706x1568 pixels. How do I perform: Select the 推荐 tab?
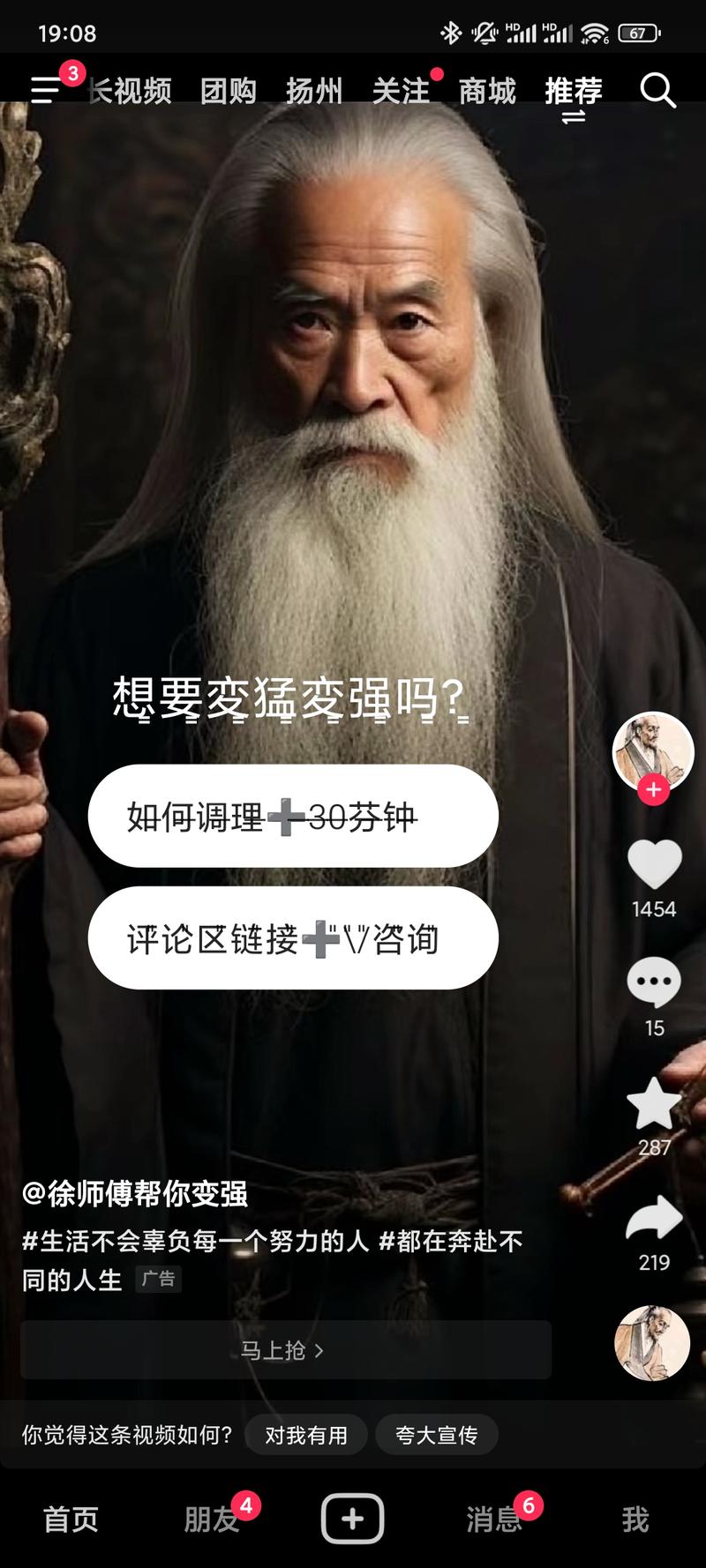[574, 91]
